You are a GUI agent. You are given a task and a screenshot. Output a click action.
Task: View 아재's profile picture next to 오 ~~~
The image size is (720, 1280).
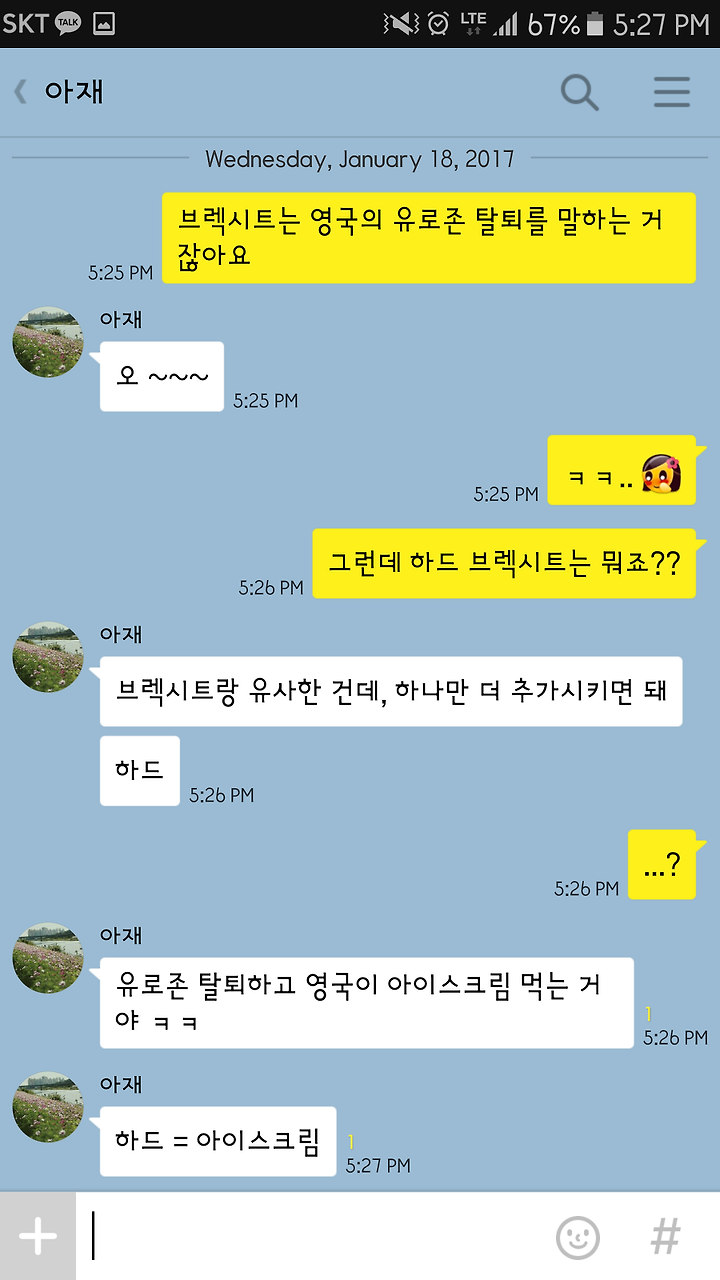[48, 342]
